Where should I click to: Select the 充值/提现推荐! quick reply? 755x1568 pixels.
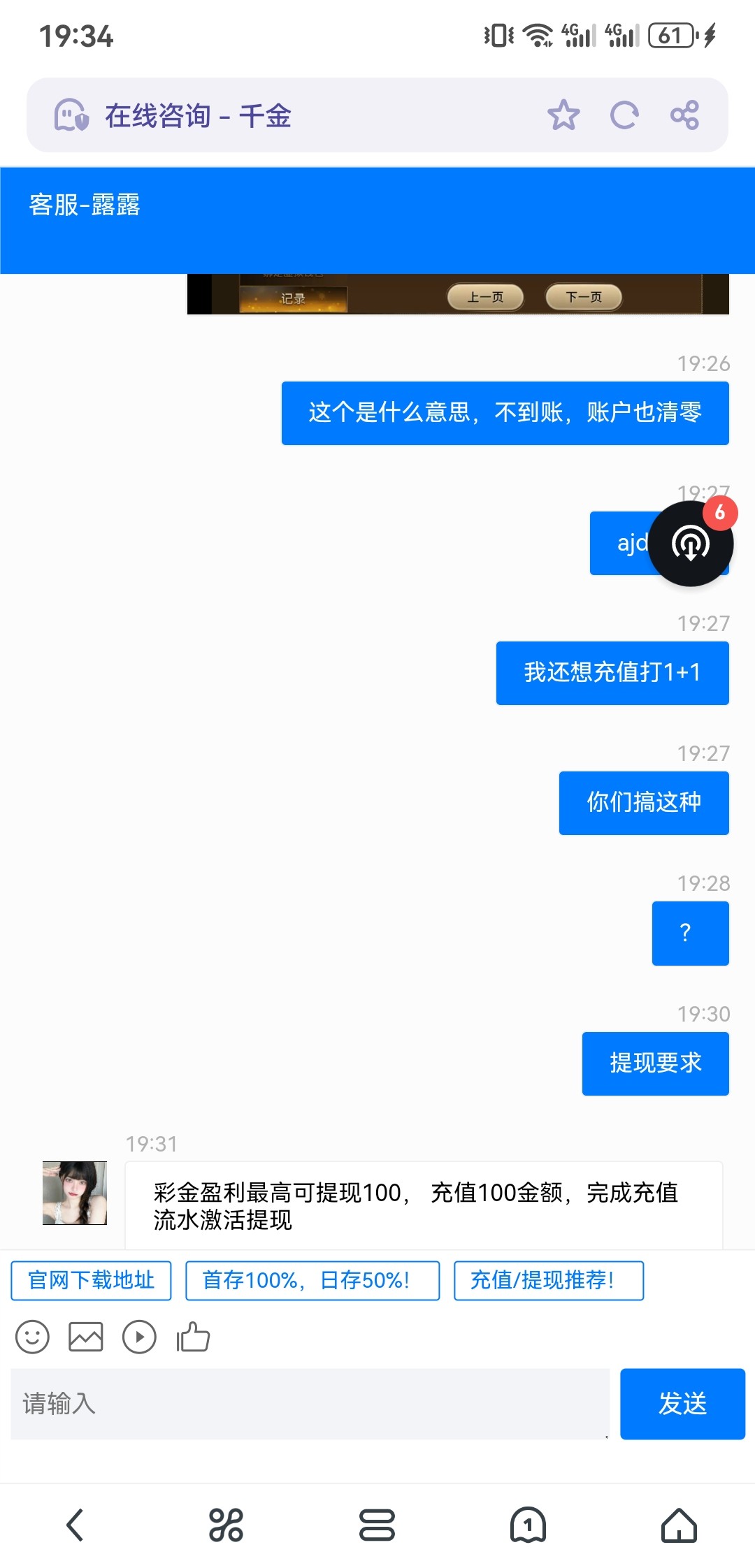(549, 1280)
